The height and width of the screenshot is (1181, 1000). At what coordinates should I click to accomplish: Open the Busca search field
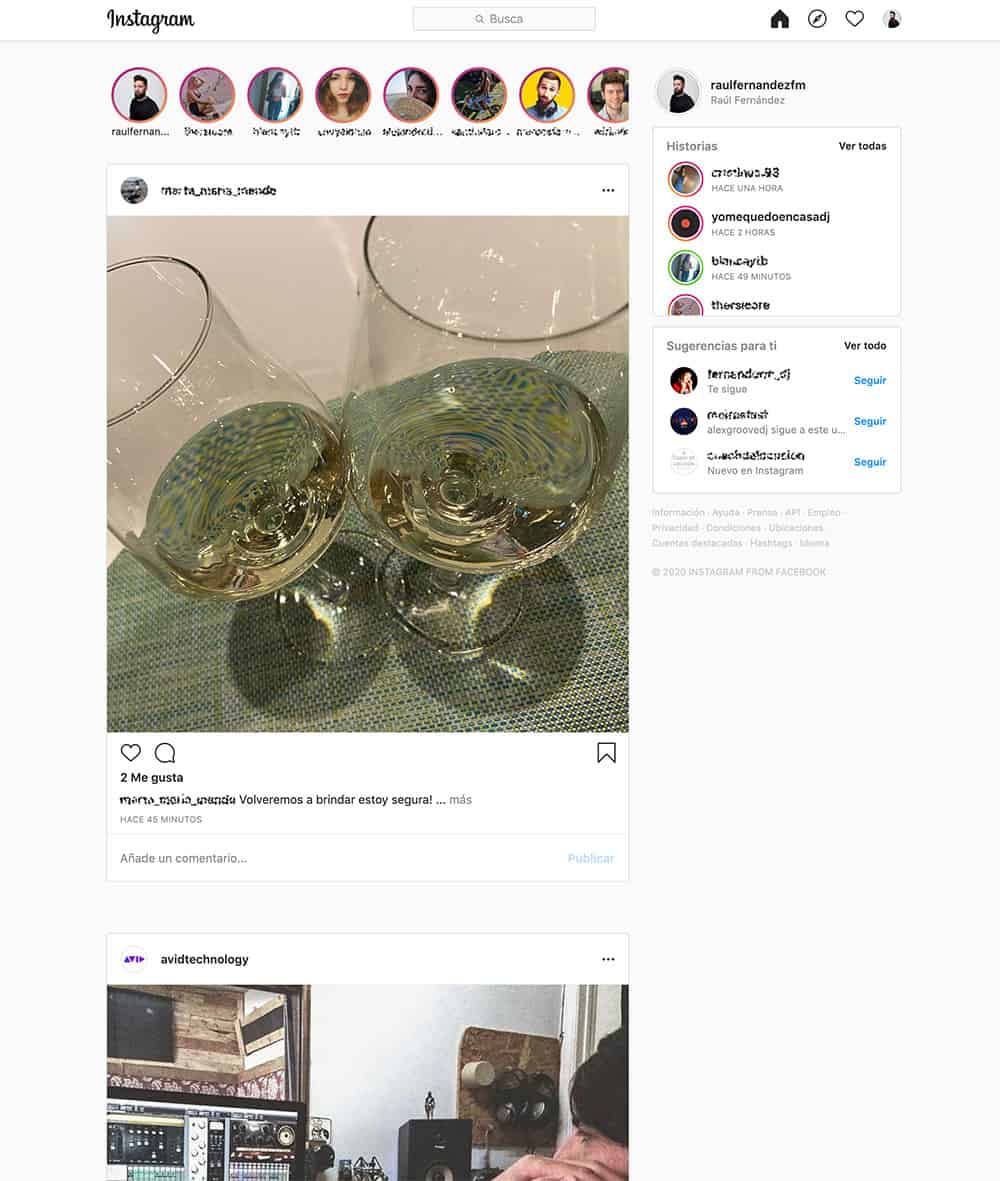[x=504, y=19]
